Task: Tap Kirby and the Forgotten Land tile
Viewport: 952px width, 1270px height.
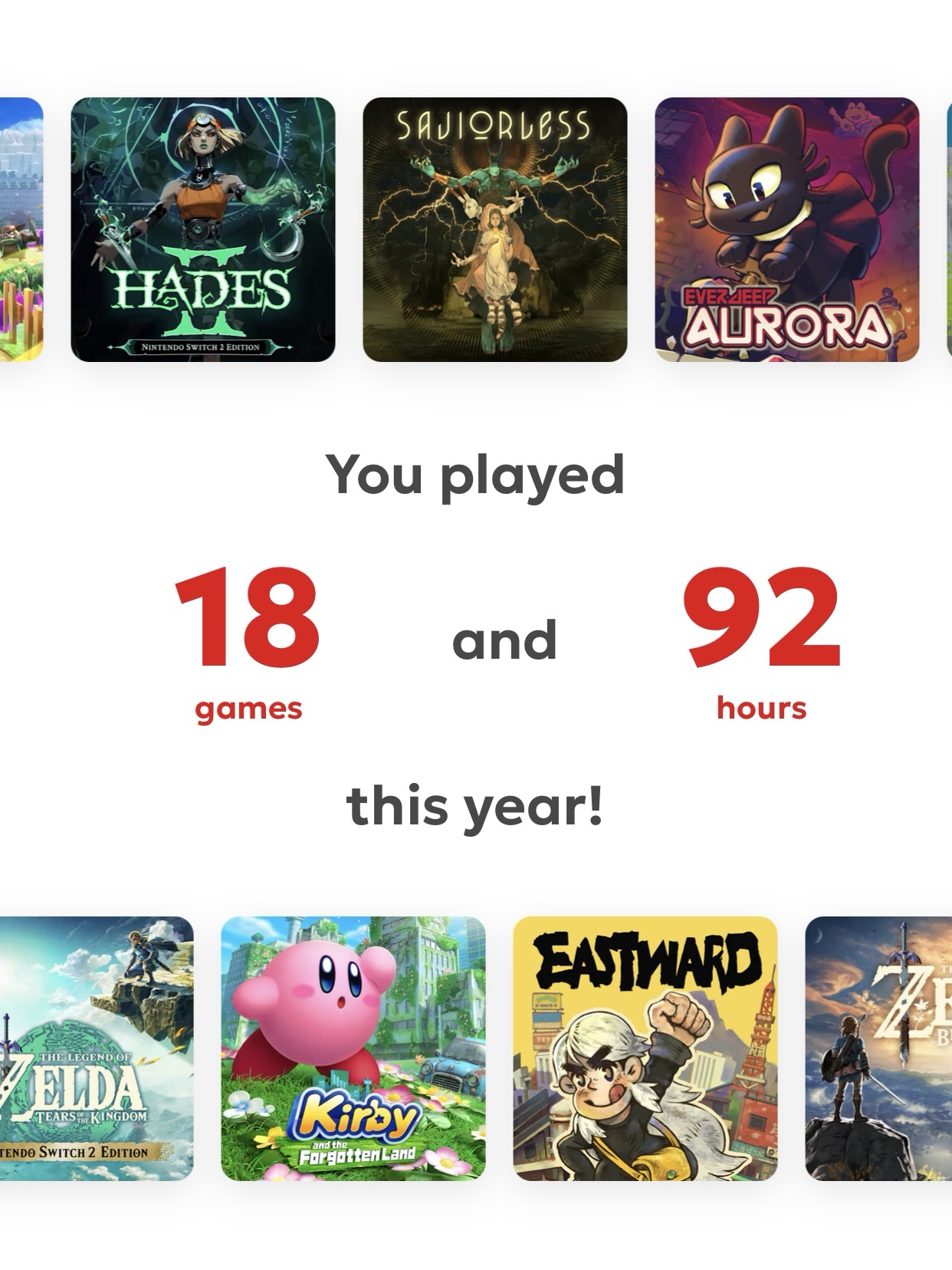Action: click(x=353, y=1048)
